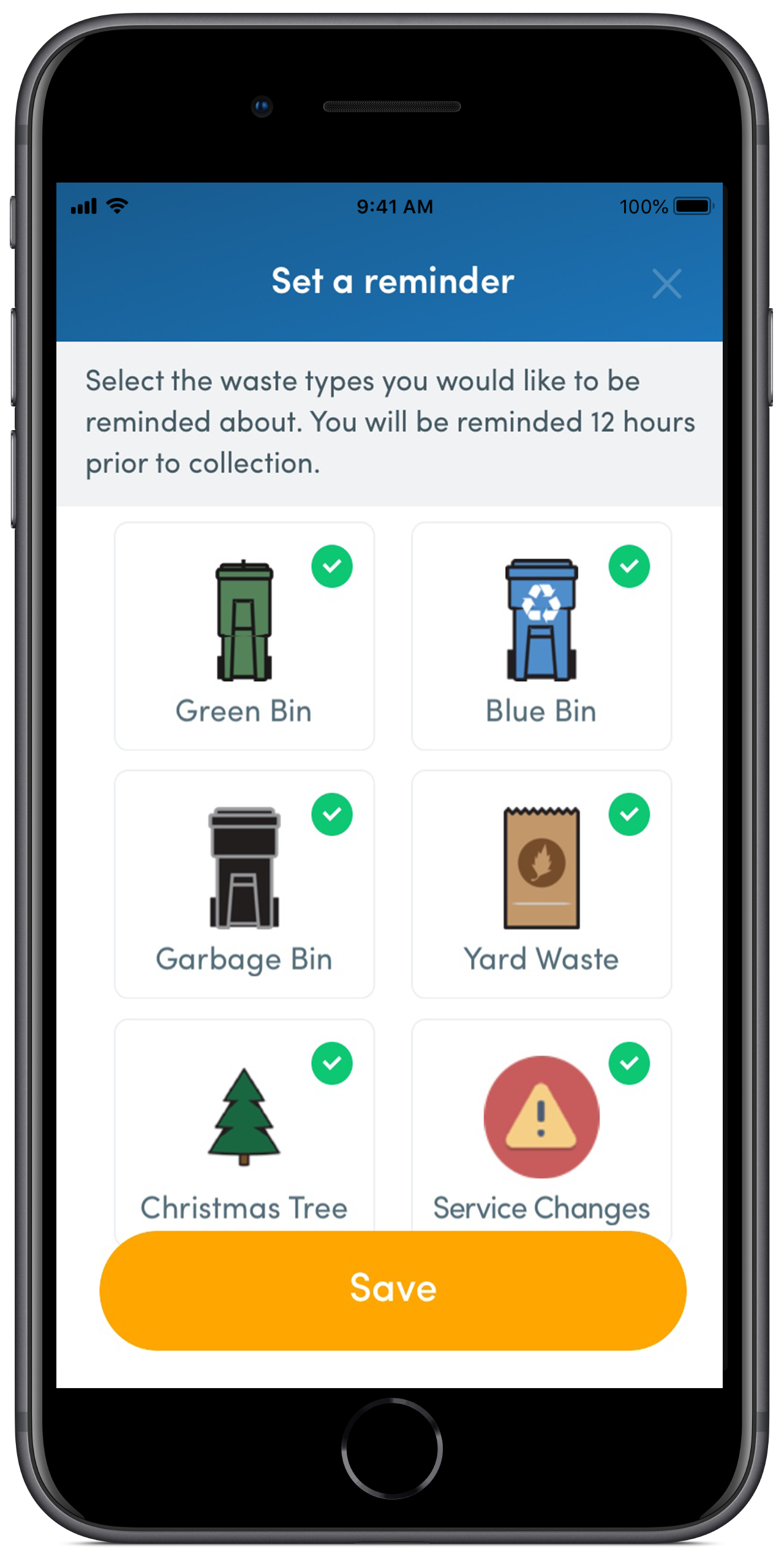This screenshot has height=1556, width=784.
Task: Toggle Service Changes reminder
Action: click(x=541, y=1125)
